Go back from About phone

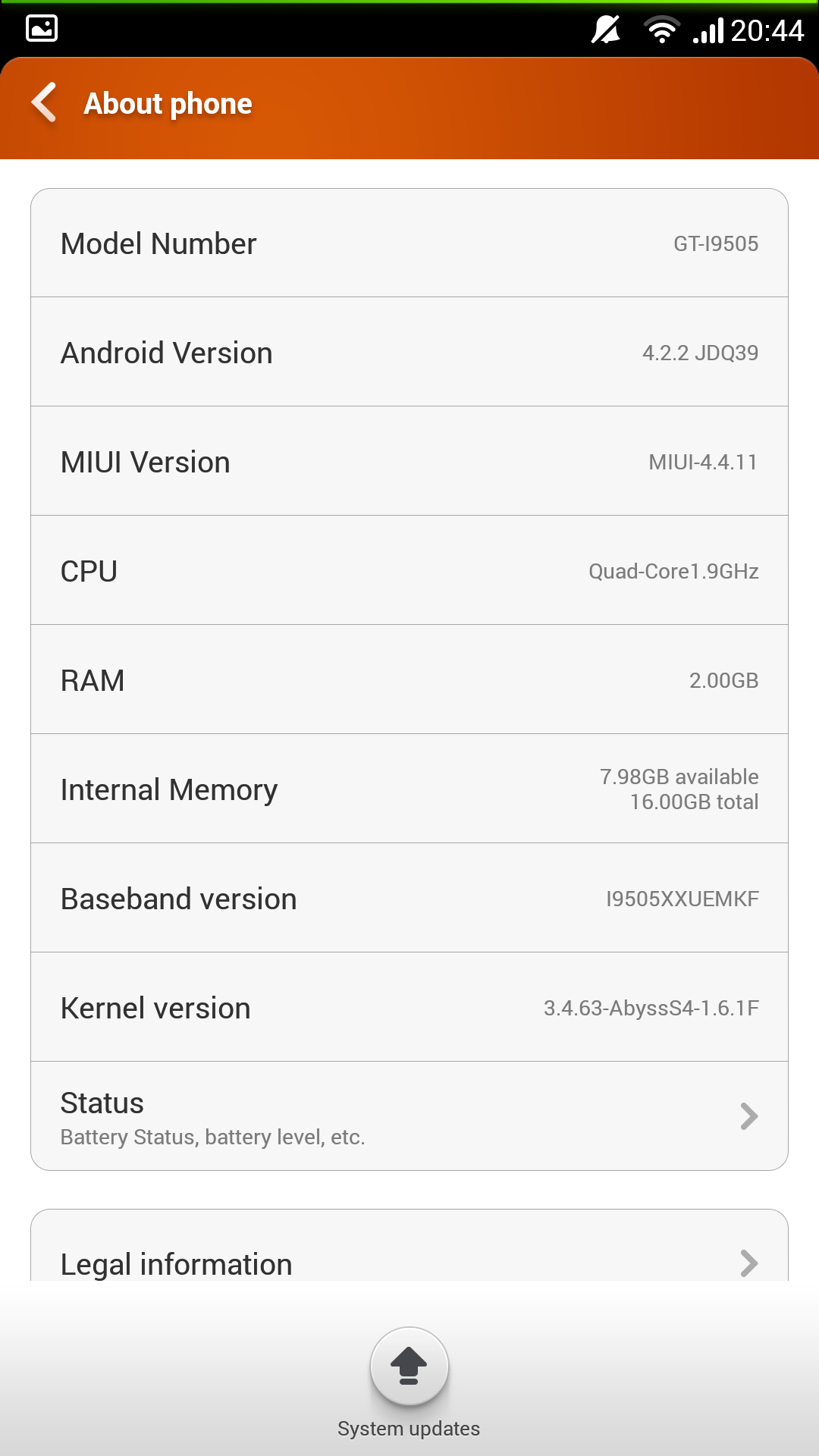[45, 102]
